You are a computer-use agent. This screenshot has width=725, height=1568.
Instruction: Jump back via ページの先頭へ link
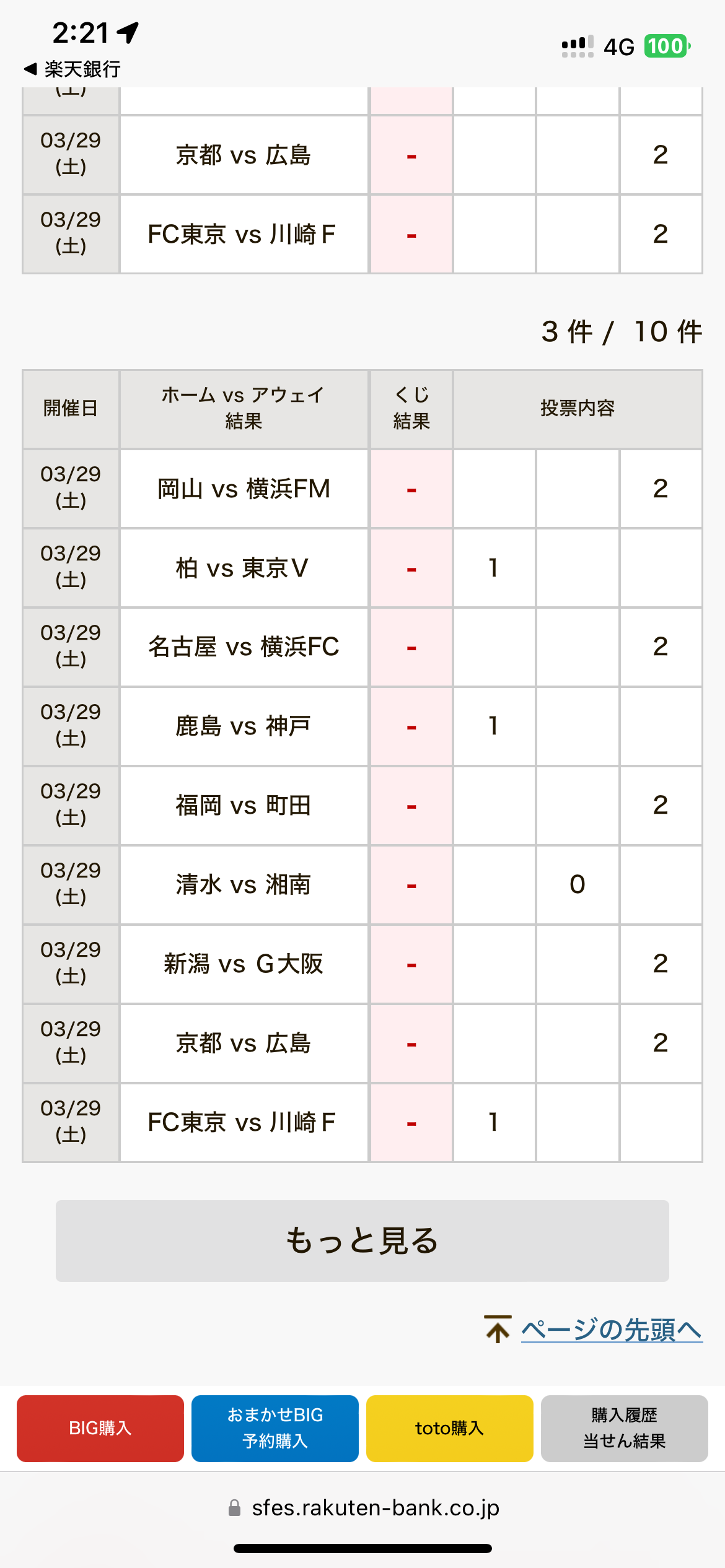[x=612, y=1330]
